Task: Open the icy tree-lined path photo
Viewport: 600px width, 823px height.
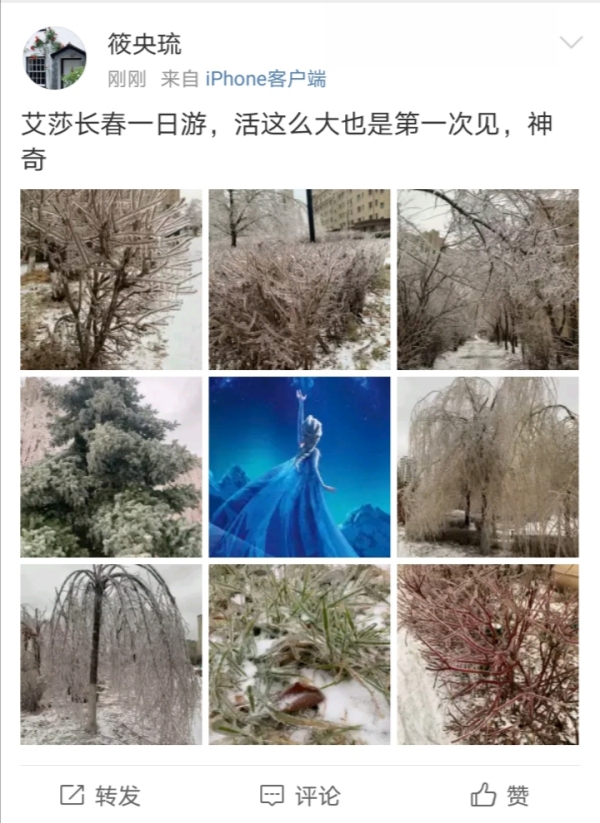Action: click(488, 279)
